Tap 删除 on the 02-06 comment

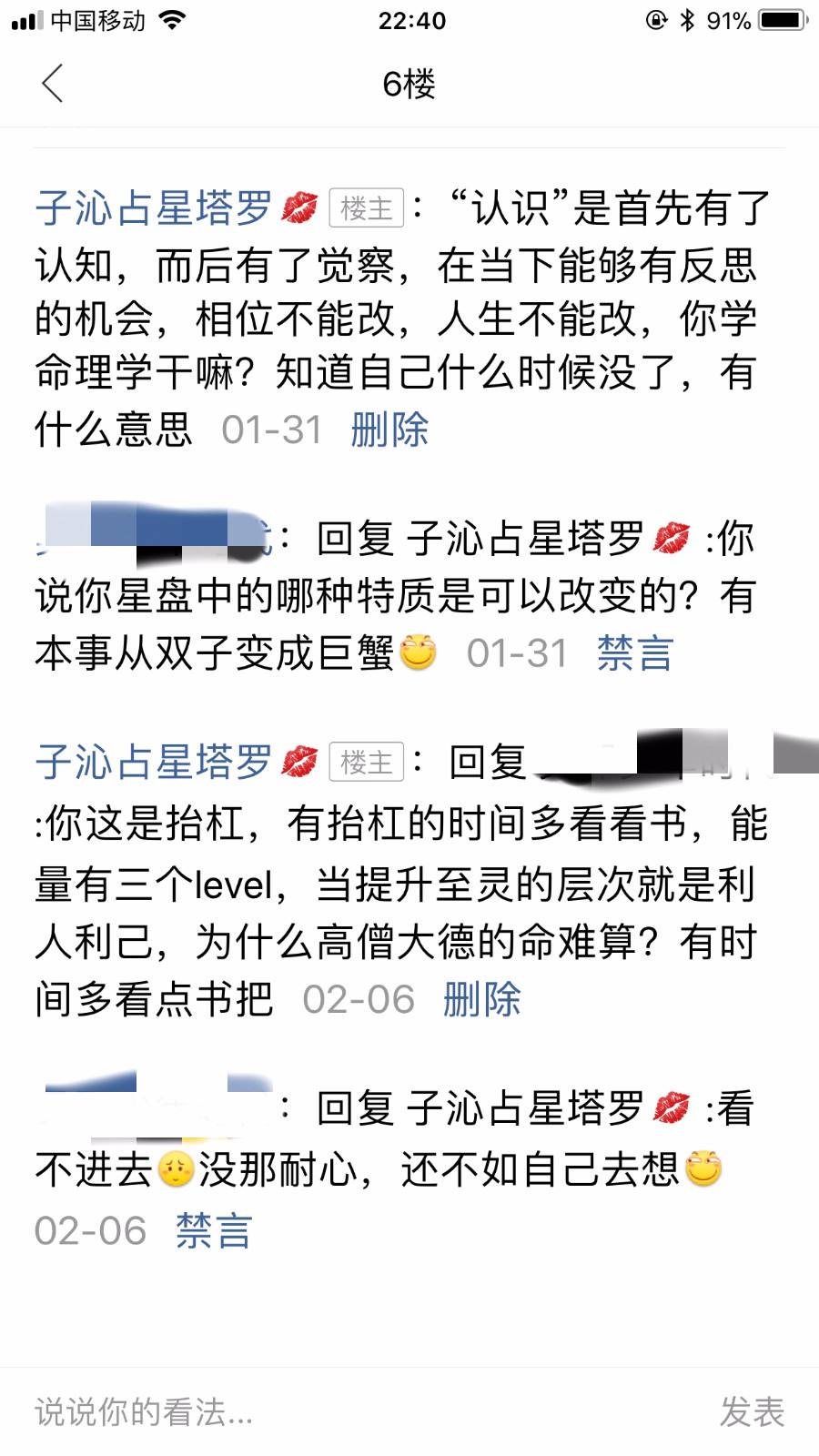tap(481, 999)
